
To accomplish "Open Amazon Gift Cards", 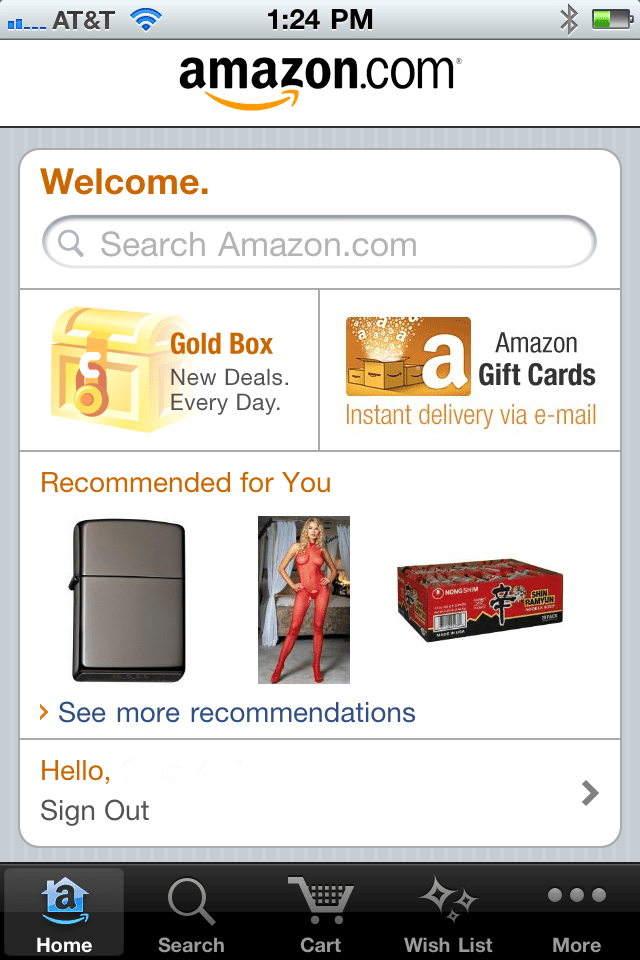I will [471, 370].
